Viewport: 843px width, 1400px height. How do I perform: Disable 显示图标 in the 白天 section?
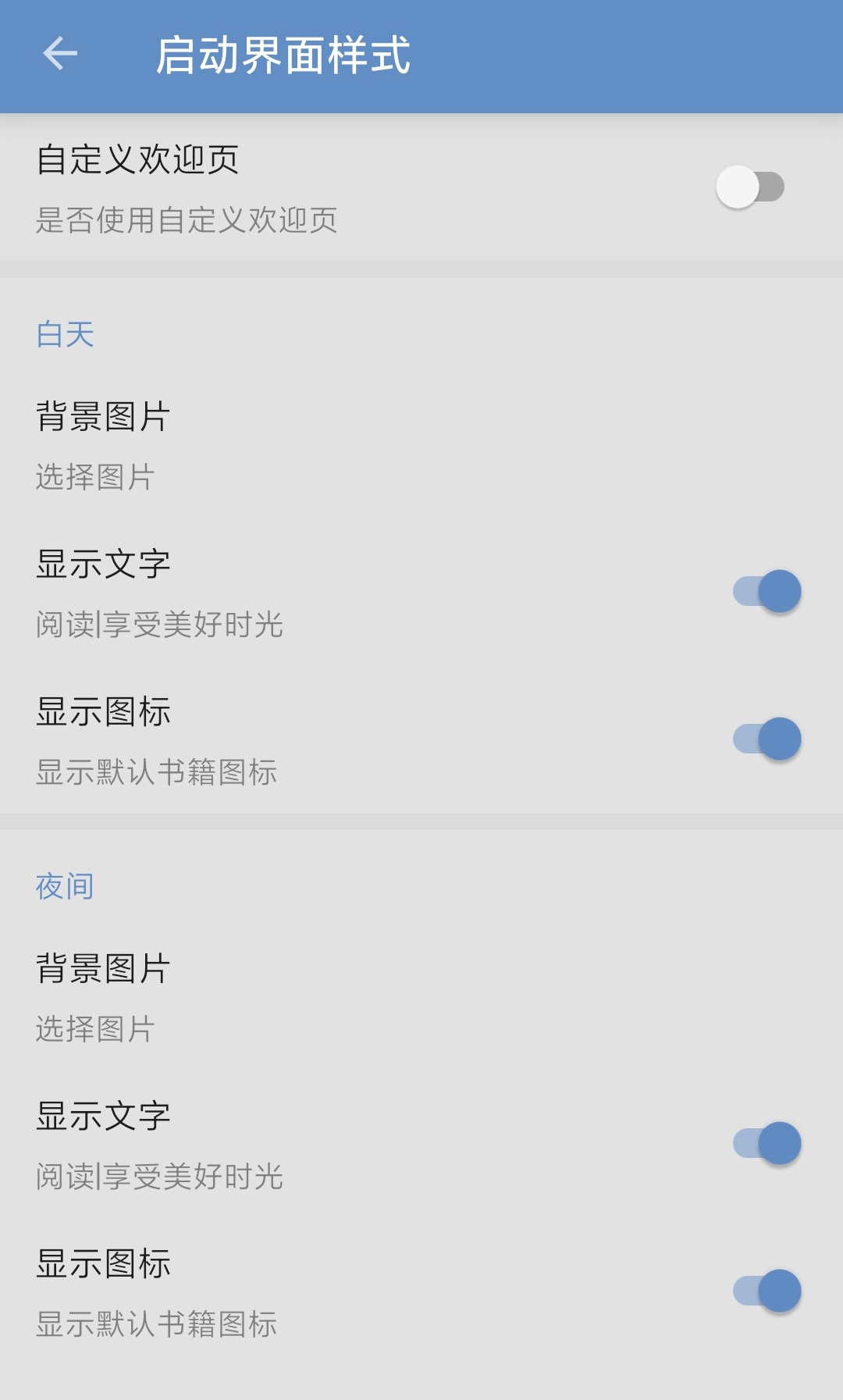(767, 739)
